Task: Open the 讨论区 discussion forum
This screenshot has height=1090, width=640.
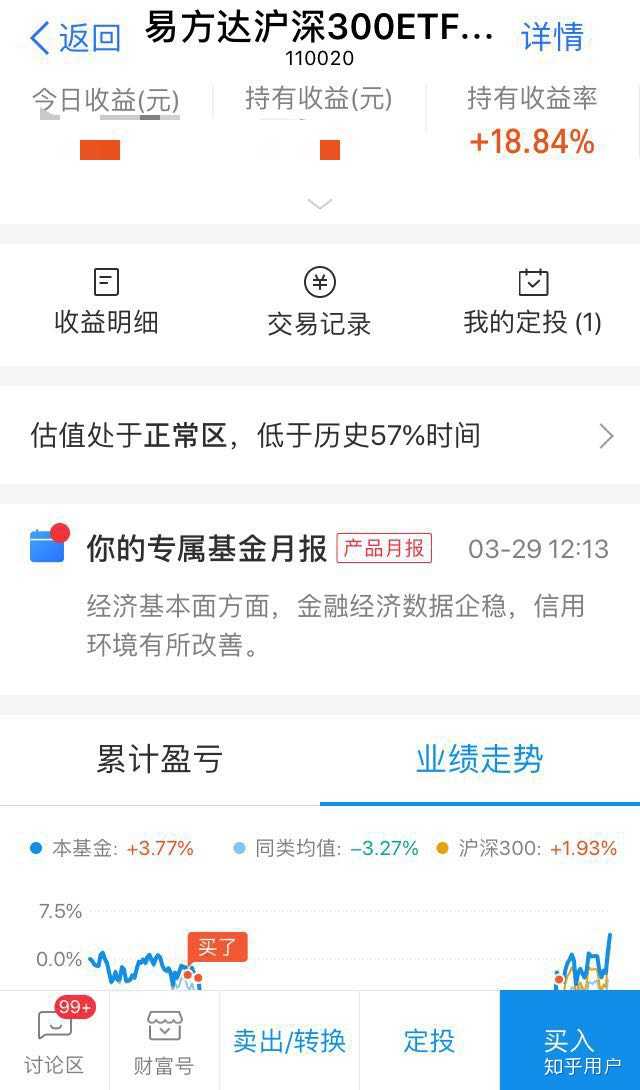Action: click(x=54, y=1041)
